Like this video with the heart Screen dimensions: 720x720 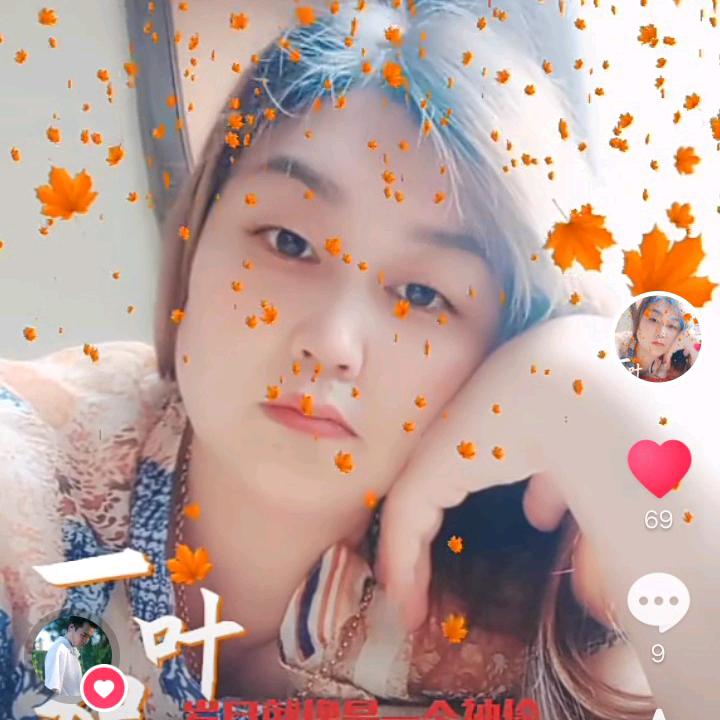pos(659,468)
